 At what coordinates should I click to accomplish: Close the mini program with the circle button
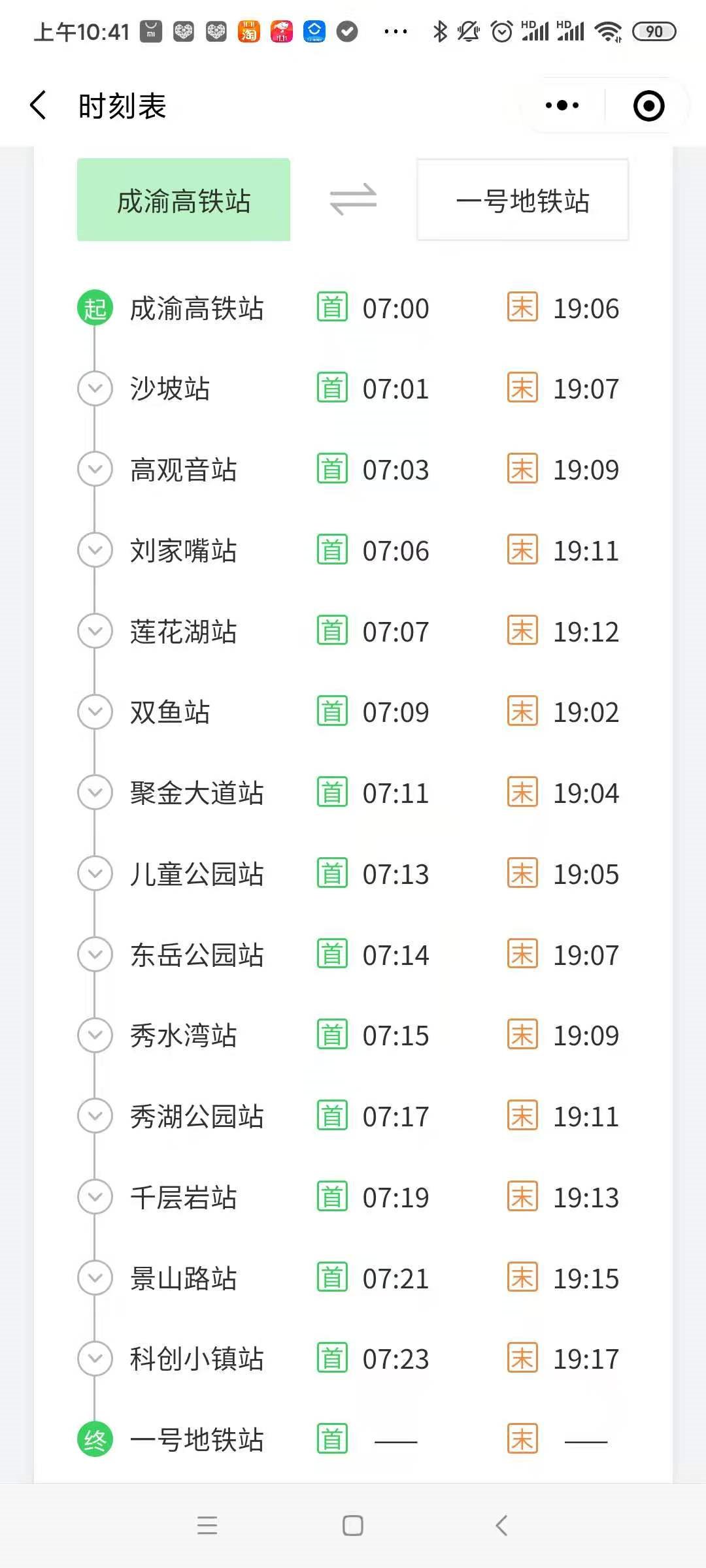tap(648, 106)
